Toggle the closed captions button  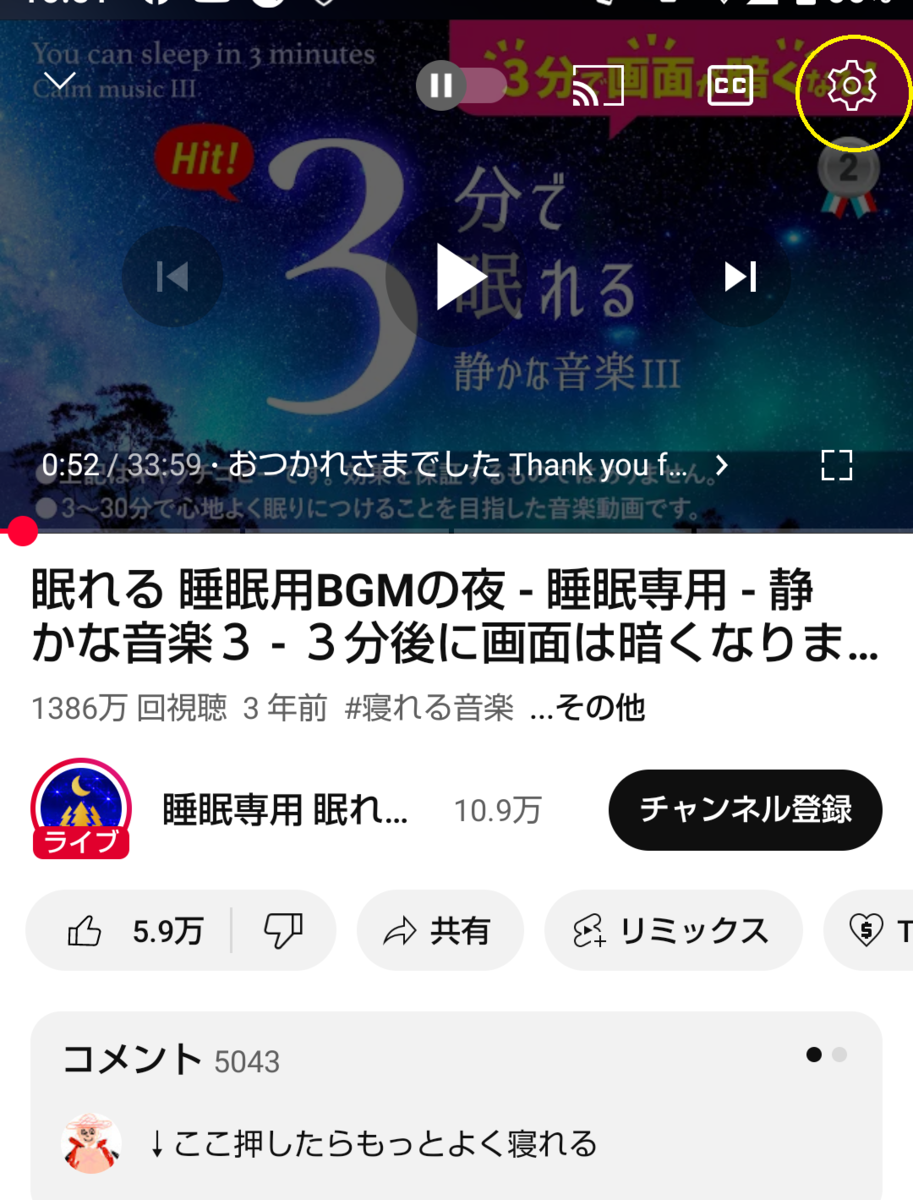[x=731, y=87]
